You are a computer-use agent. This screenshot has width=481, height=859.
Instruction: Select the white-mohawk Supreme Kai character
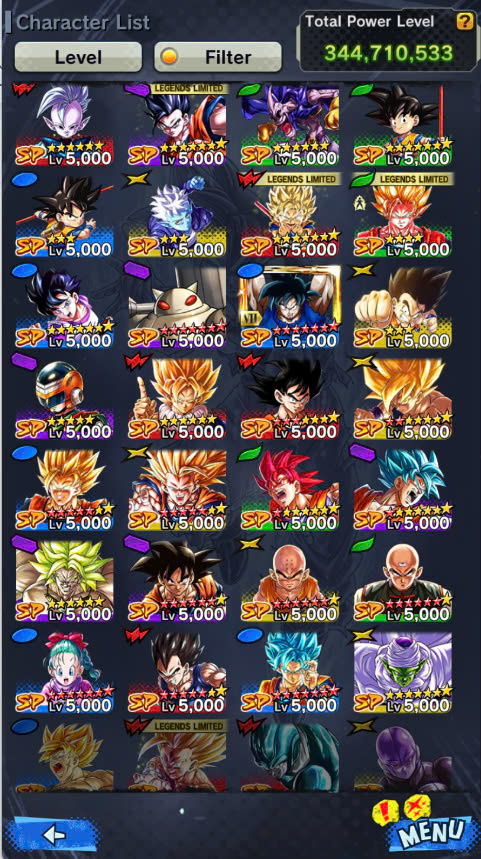click(x=65, y=125)
